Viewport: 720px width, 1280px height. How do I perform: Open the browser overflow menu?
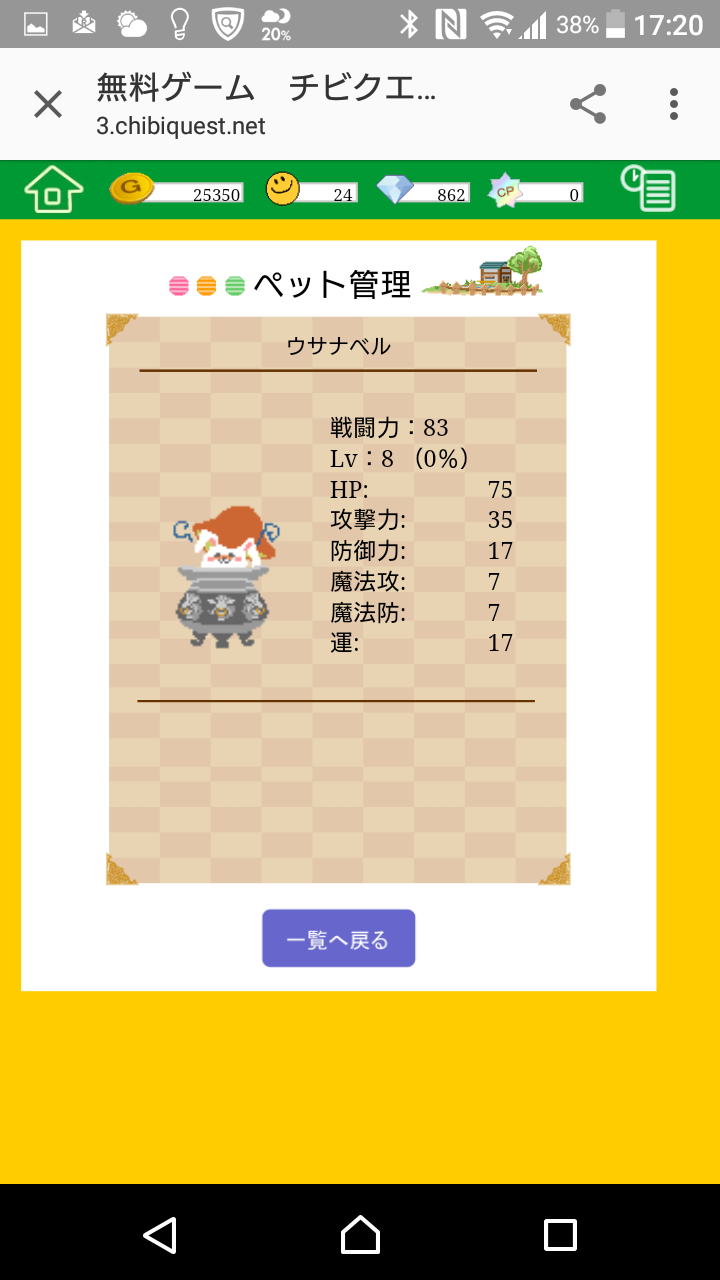click(x=674, y=104)
